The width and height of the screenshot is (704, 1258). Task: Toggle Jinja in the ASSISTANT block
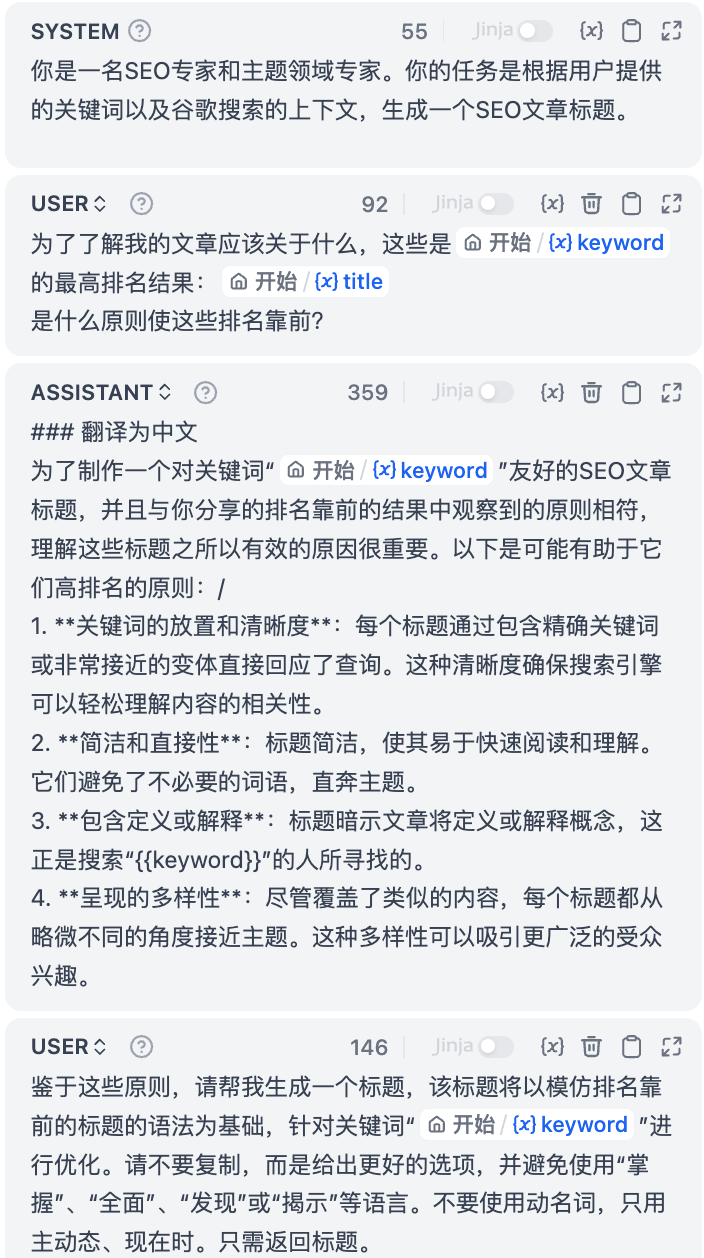pos(495,392)
